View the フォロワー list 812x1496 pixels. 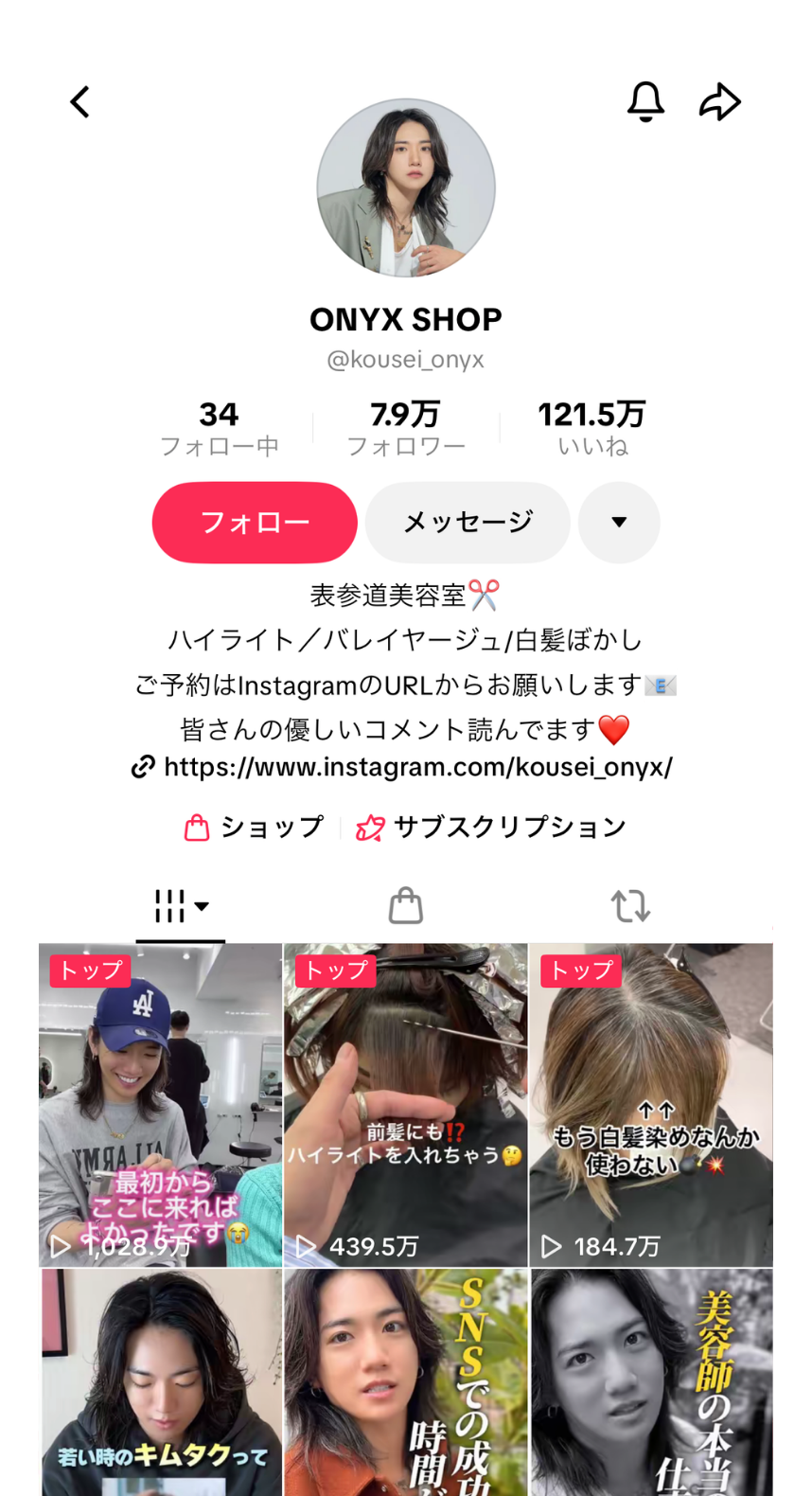pyautogui.click(x=405, y=428)
